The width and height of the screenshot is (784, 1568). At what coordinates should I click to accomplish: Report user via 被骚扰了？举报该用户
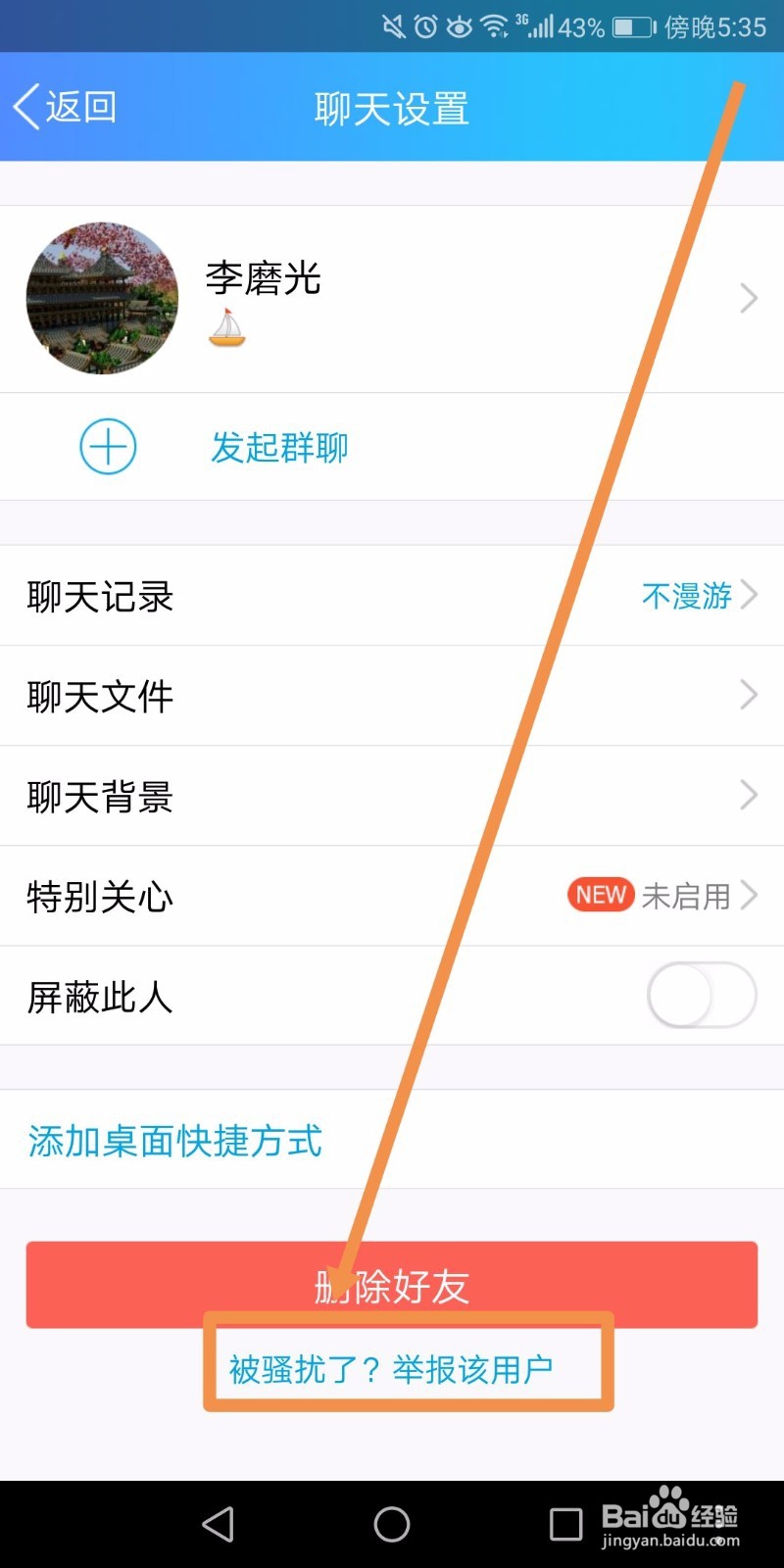tap(391, 1369)
